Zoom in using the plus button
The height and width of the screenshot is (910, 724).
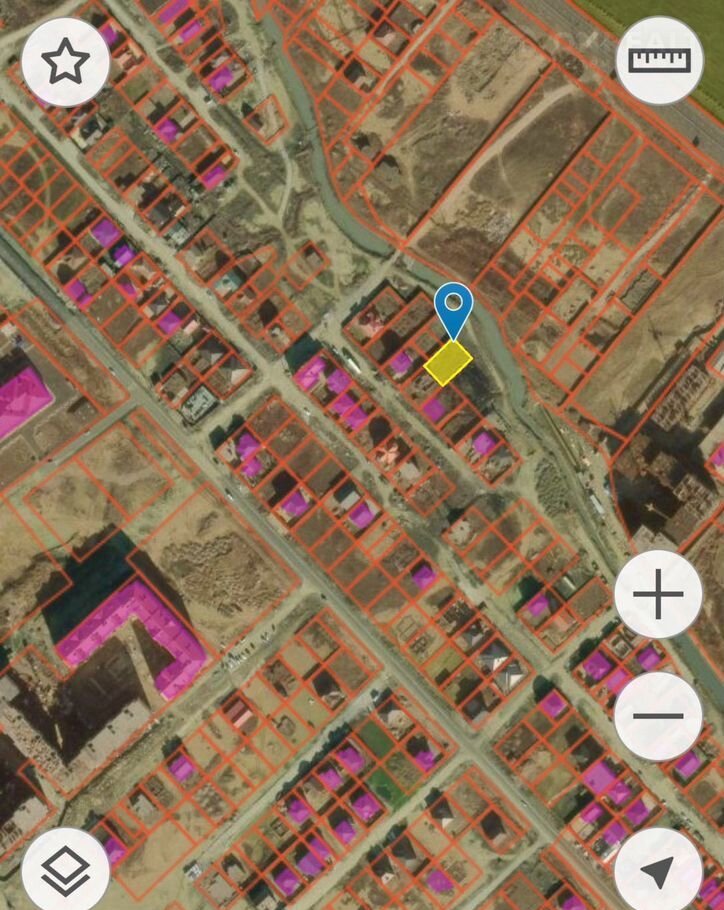(x=658, y=596)
